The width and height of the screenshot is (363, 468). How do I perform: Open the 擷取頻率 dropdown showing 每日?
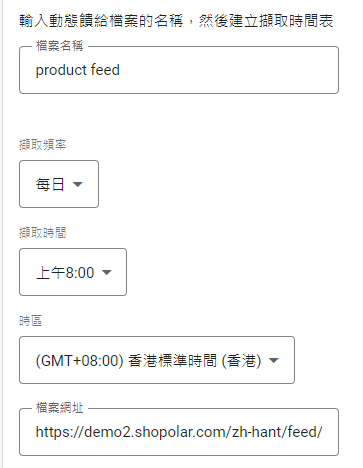click(x=59, y=184)
